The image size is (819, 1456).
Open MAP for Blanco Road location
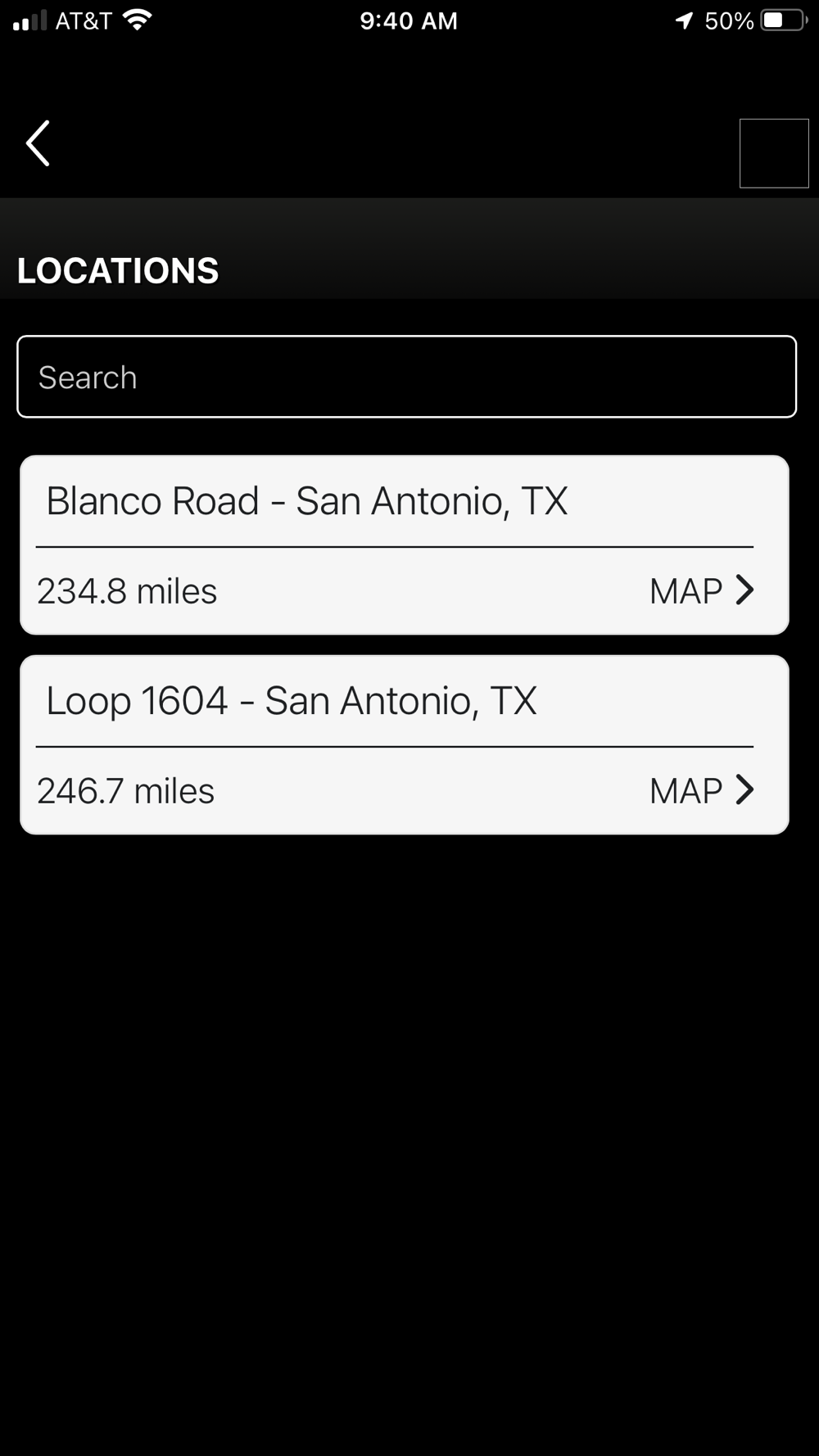(x=701, y=590)
